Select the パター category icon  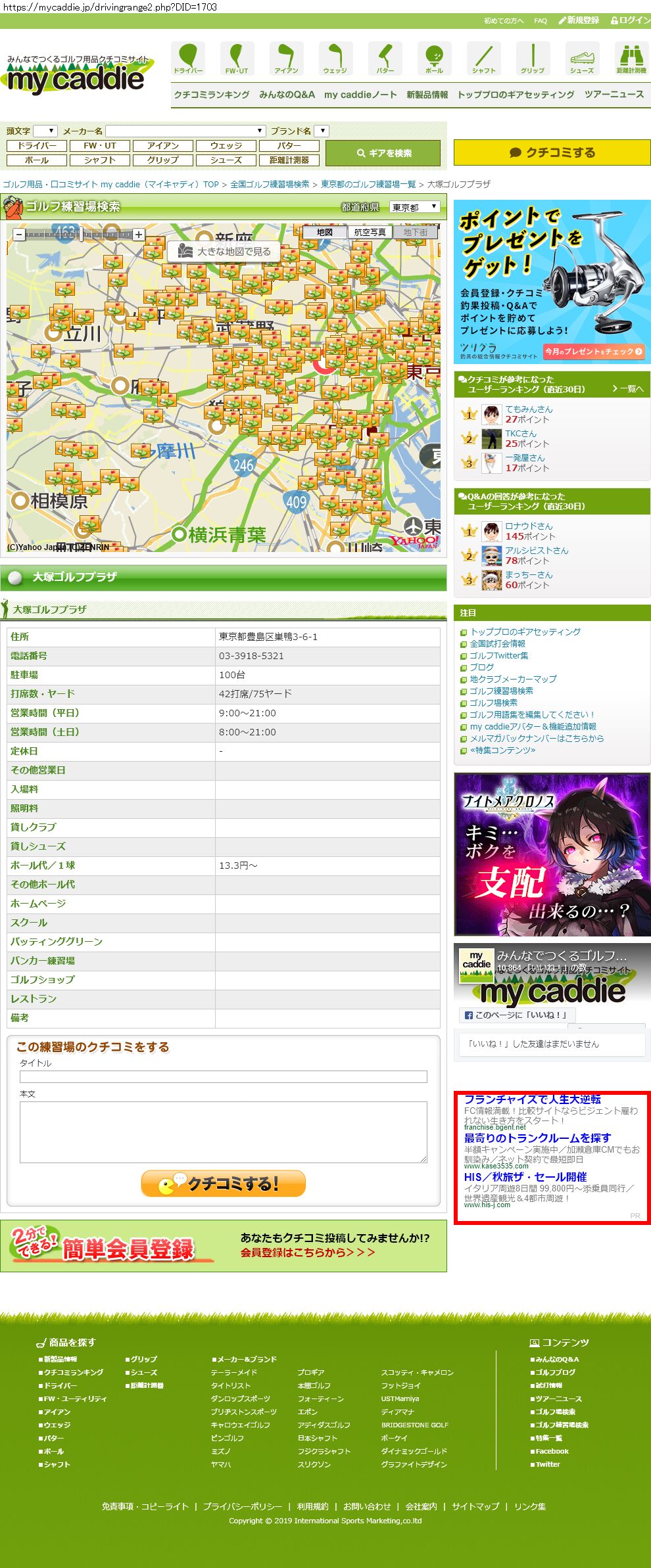(x=385, y=58)
